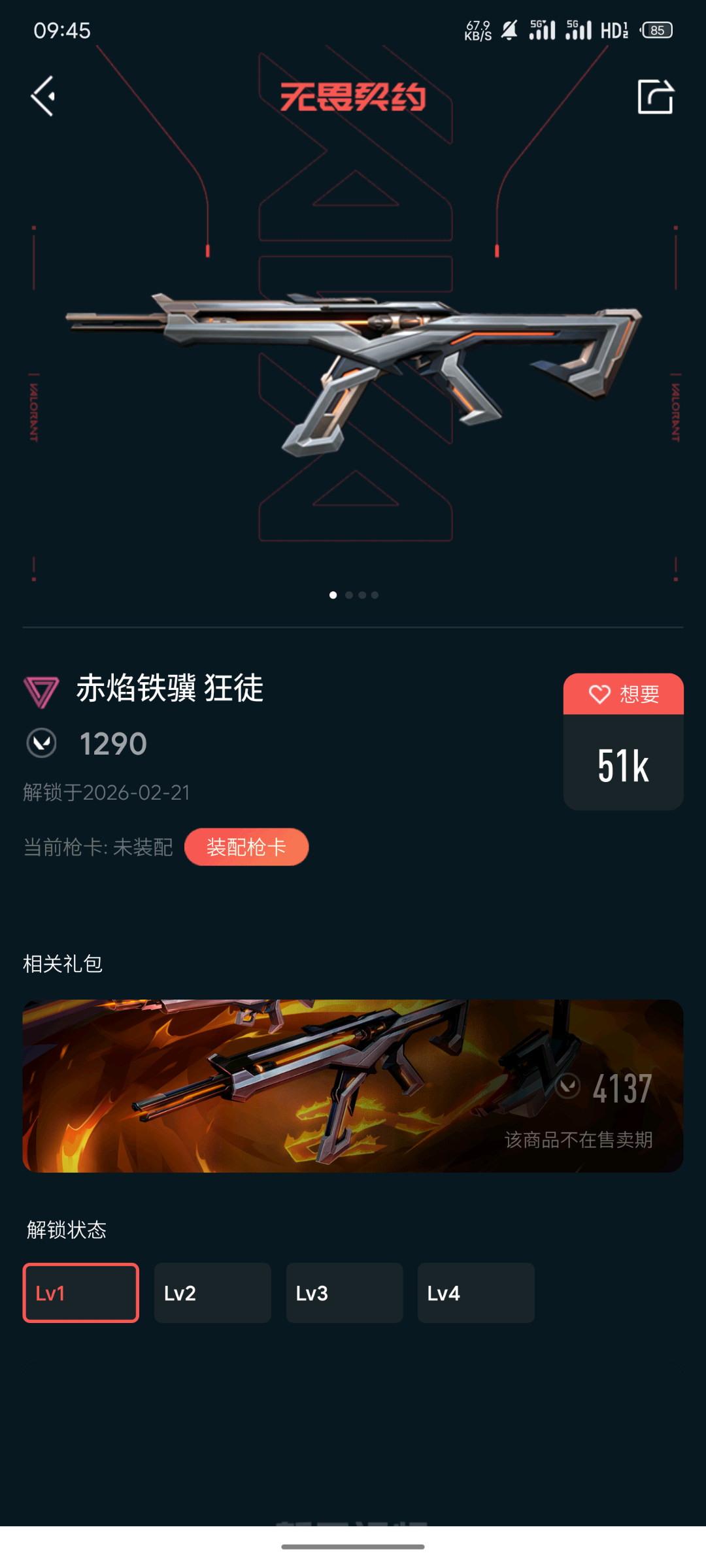This screenshot has height=1568, width=706.
Task: Go back using the top-left arrow
Action: (x=43, y=97)
